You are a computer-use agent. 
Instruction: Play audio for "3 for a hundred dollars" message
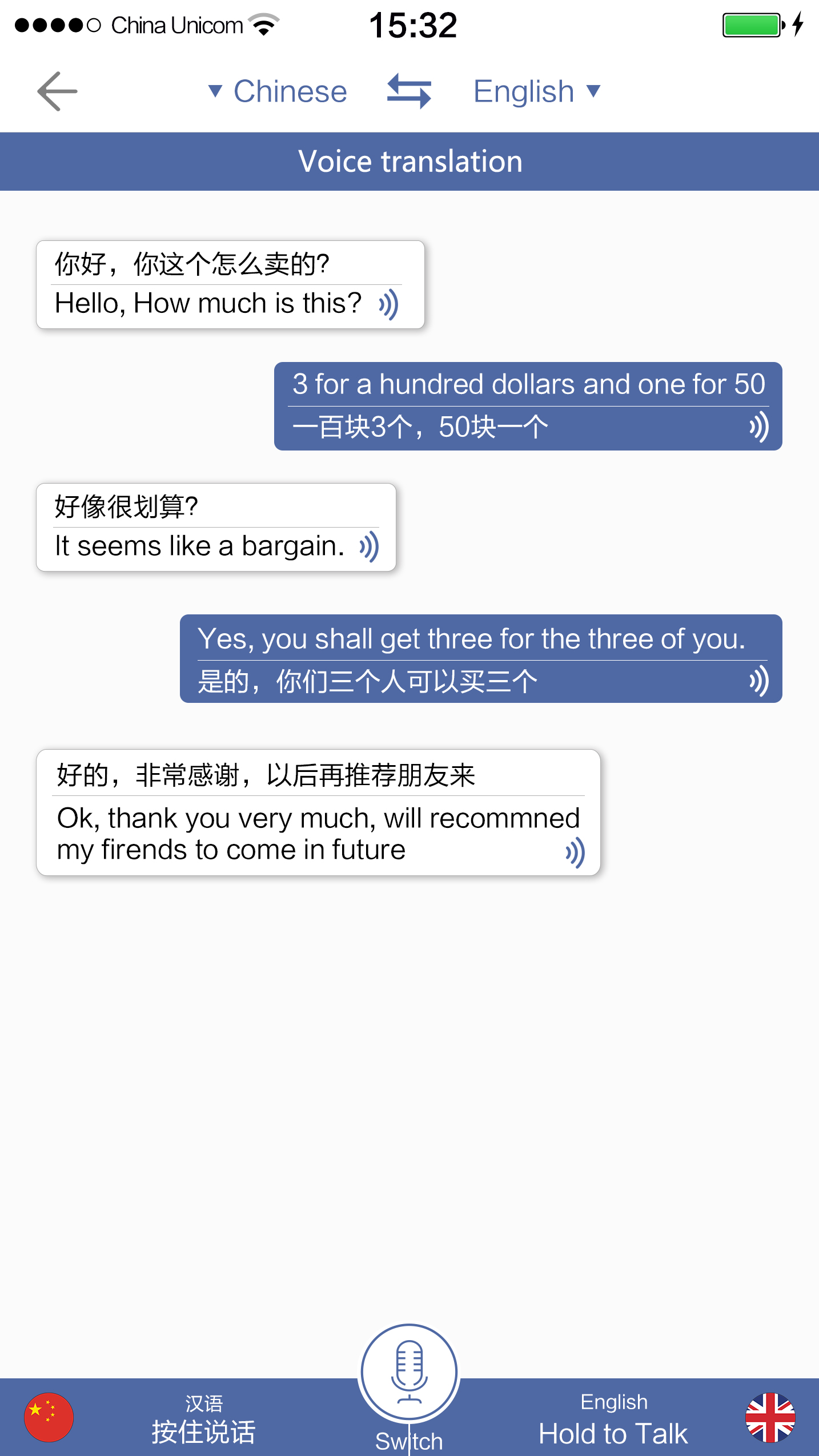tap(759, 427)
